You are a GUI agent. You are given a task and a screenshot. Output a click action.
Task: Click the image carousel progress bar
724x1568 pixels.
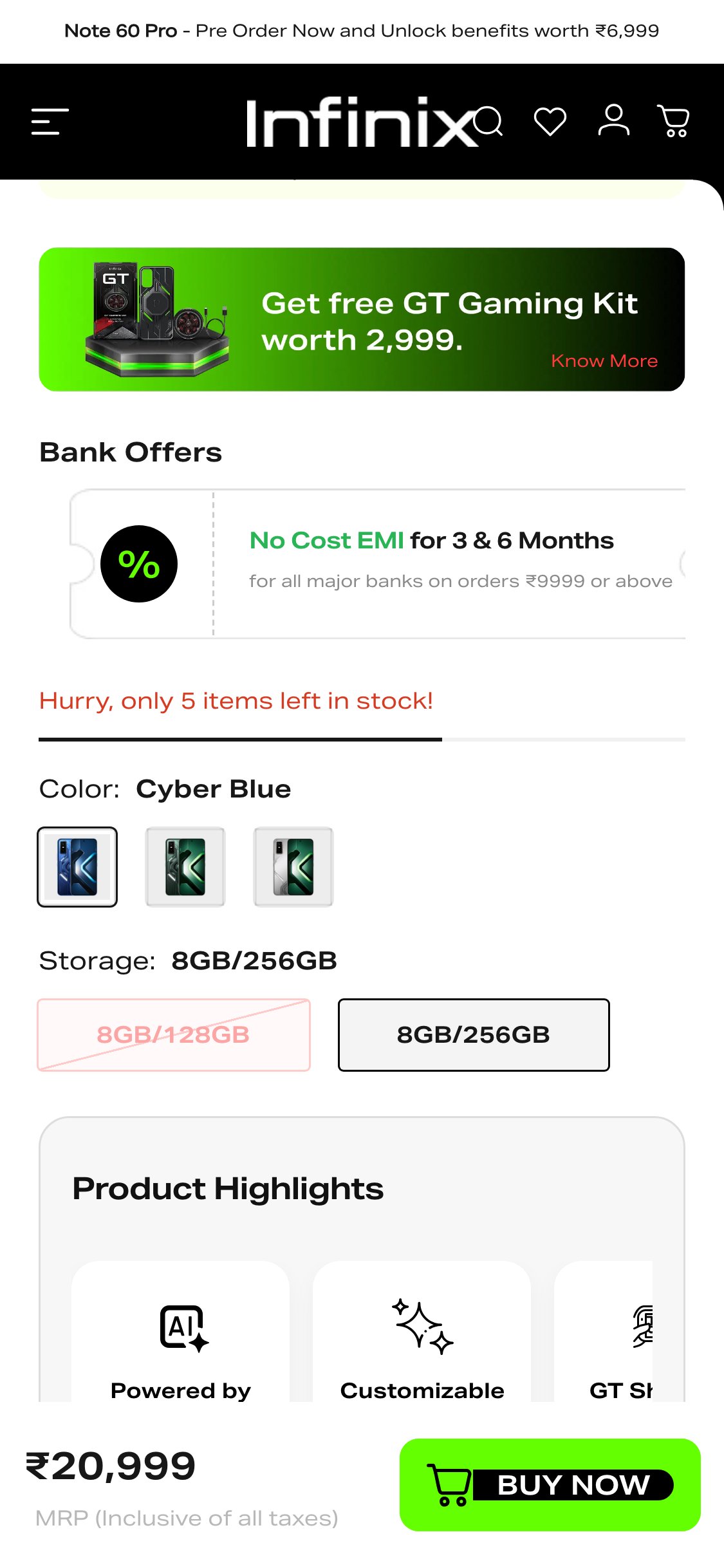pyautogui.click(x=362, y=740)
